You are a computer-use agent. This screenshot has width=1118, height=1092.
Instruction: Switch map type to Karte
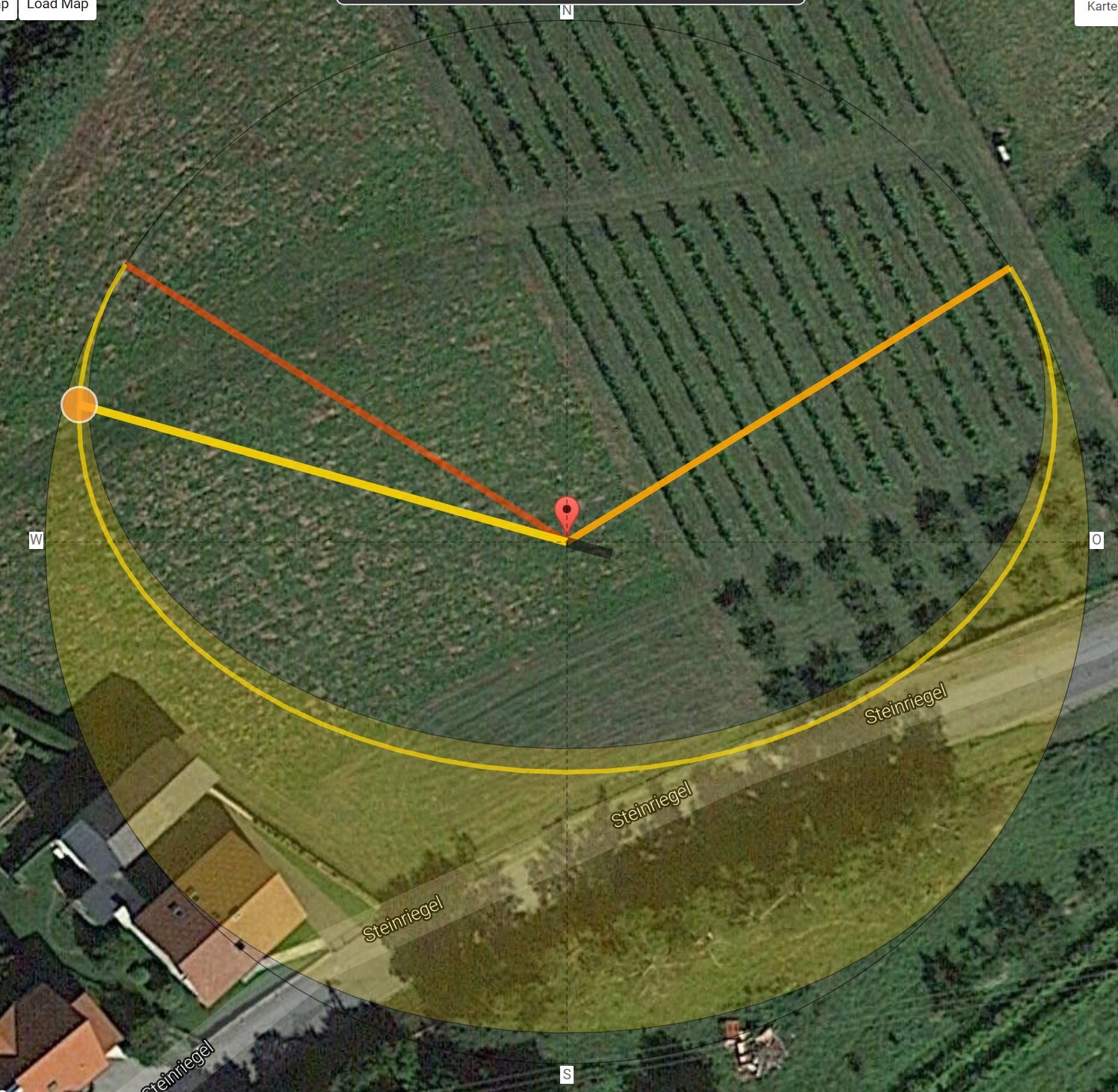[x=1099, y=9]
